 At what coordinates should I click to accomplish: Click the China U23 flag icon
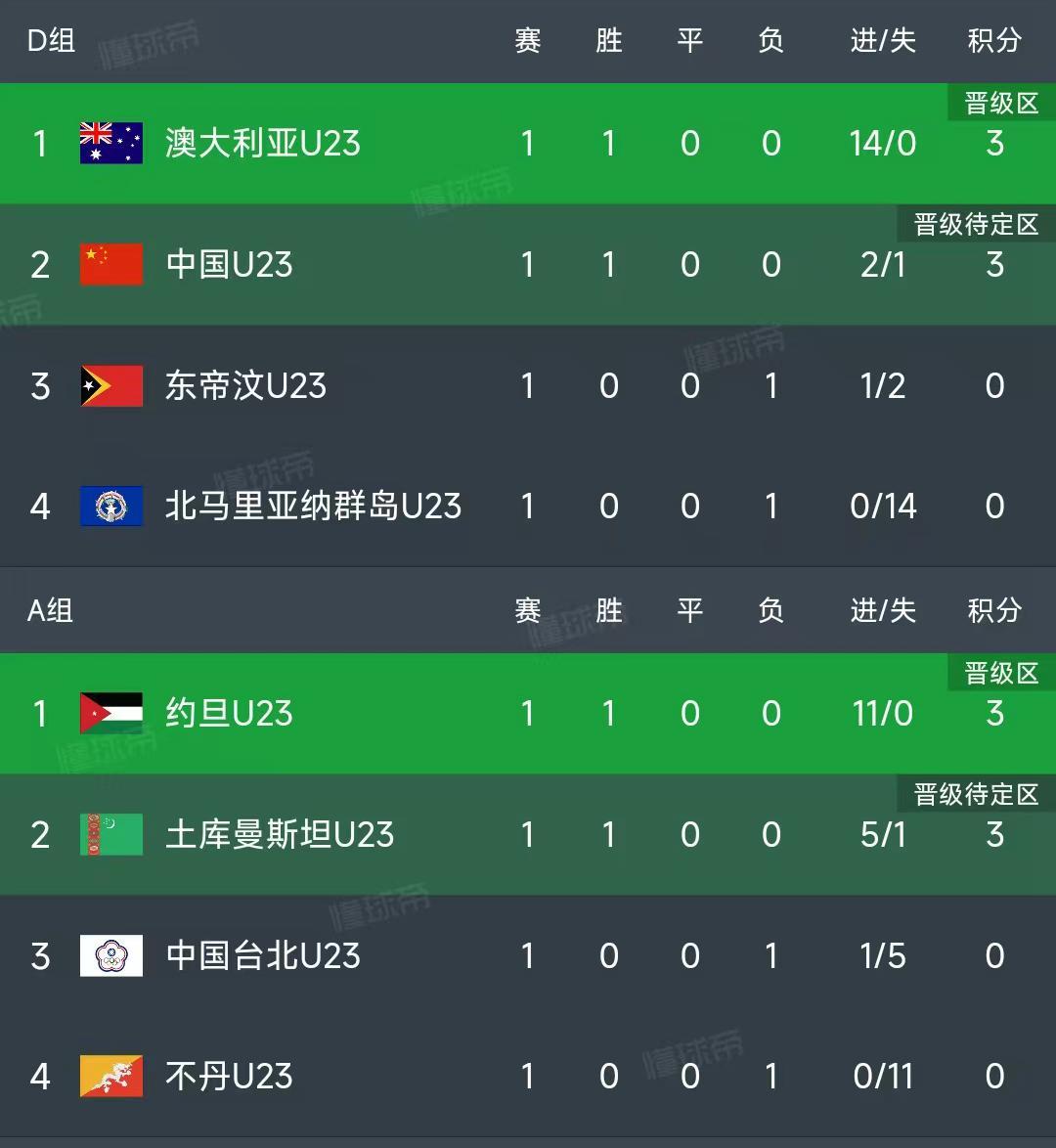[x=110, y=264]
